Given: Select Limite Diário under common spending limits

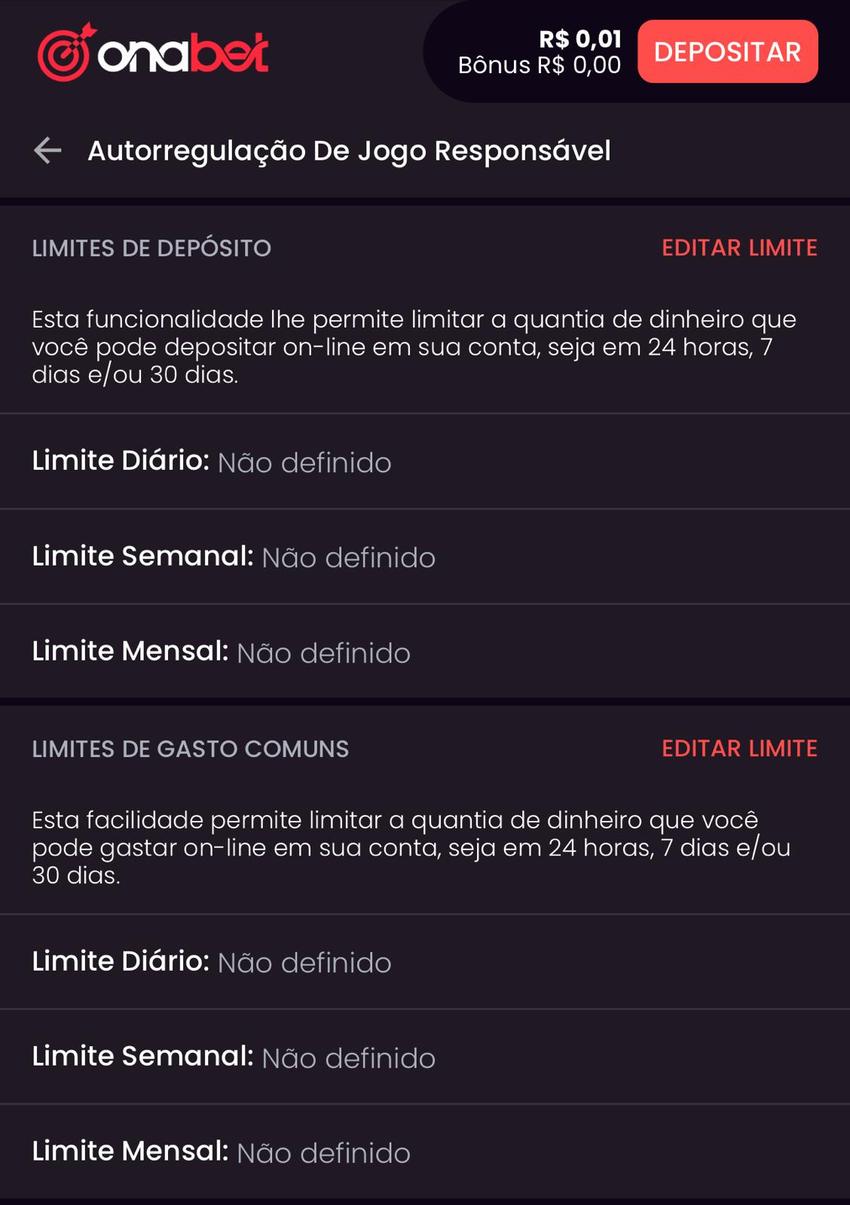Looking at the screenshot, I should point(211,961).
